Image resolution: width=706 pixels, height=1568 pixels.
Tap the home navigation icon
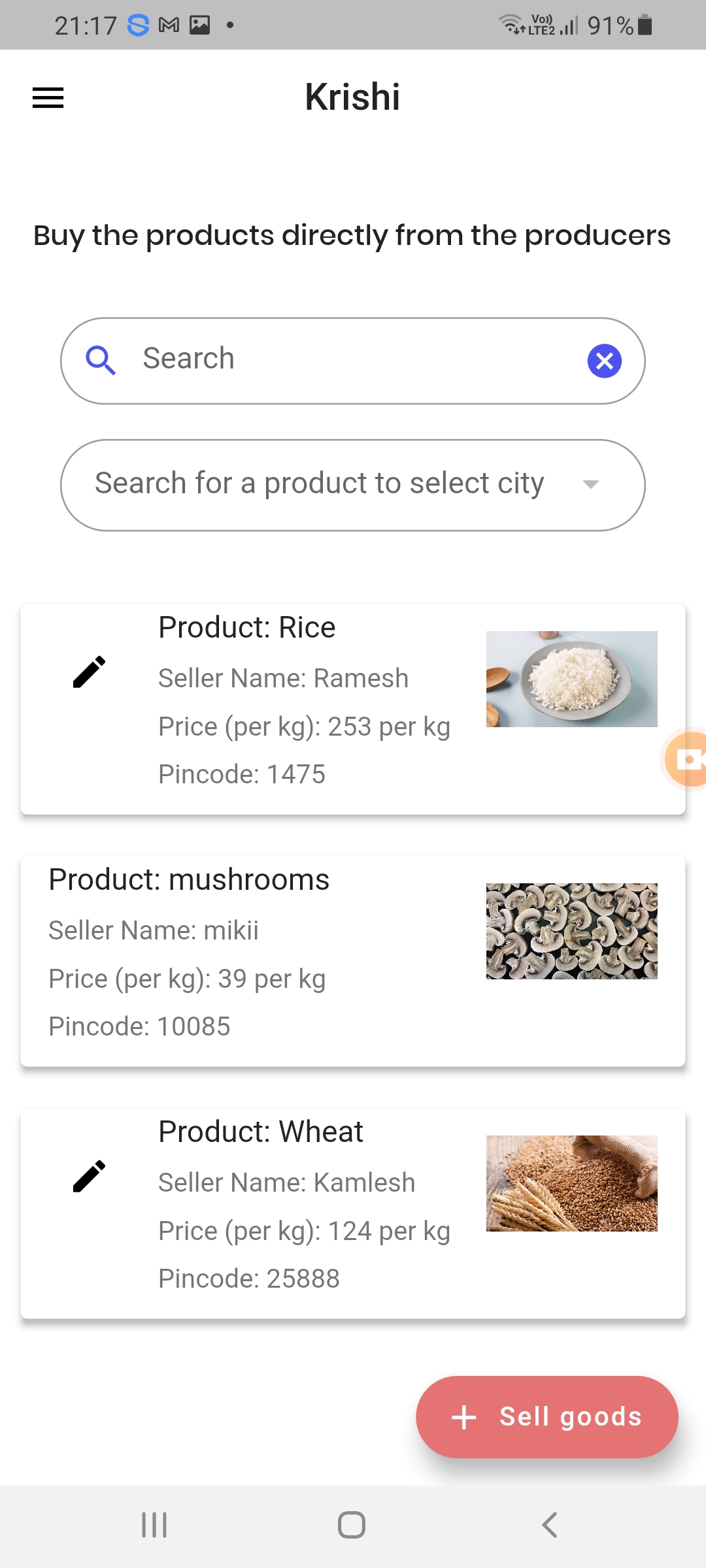(x=351, y=1526)
